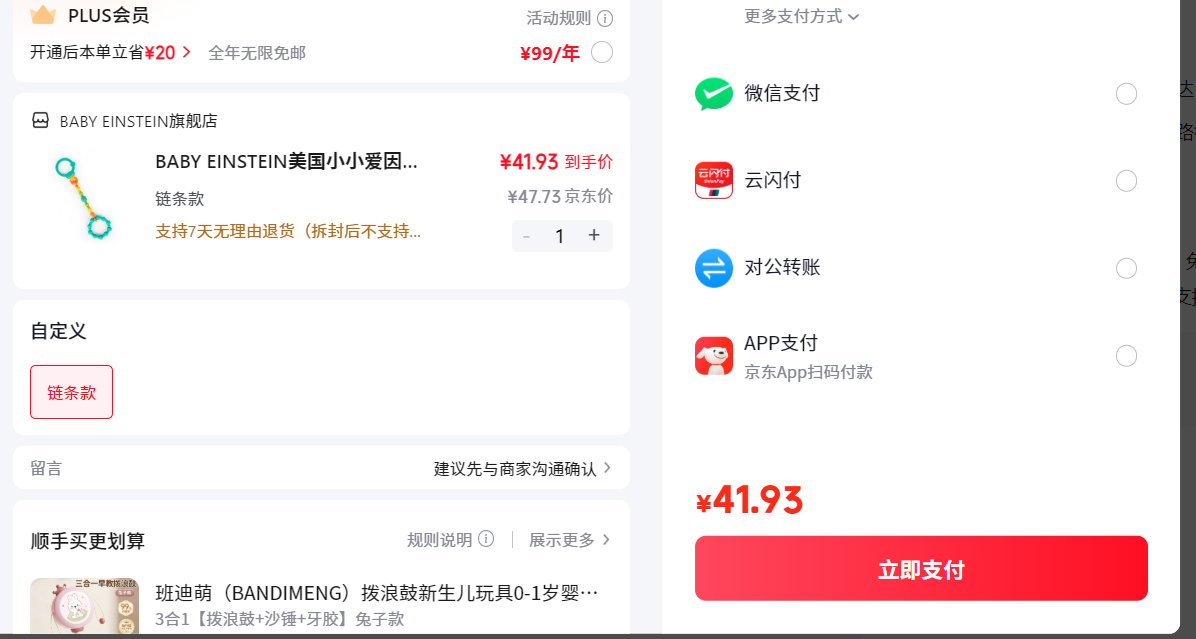Open 开通后本单立省¥20 PLUS details
Image resolution: width=1196 pixels, height=639 pixels.
coord(111,53)
